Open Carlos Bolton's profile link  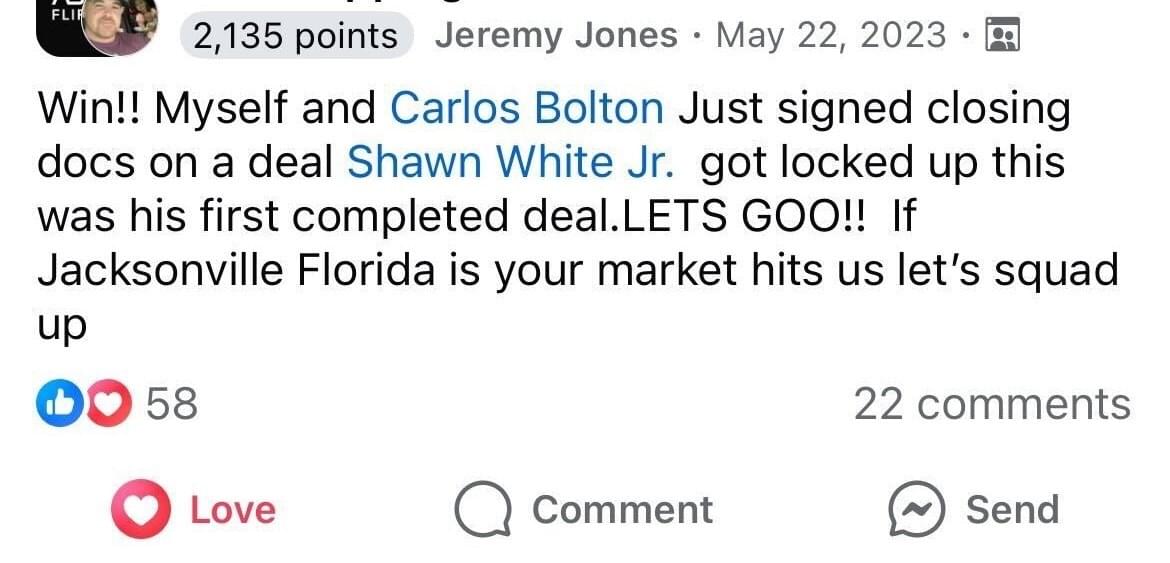point(526,109)
